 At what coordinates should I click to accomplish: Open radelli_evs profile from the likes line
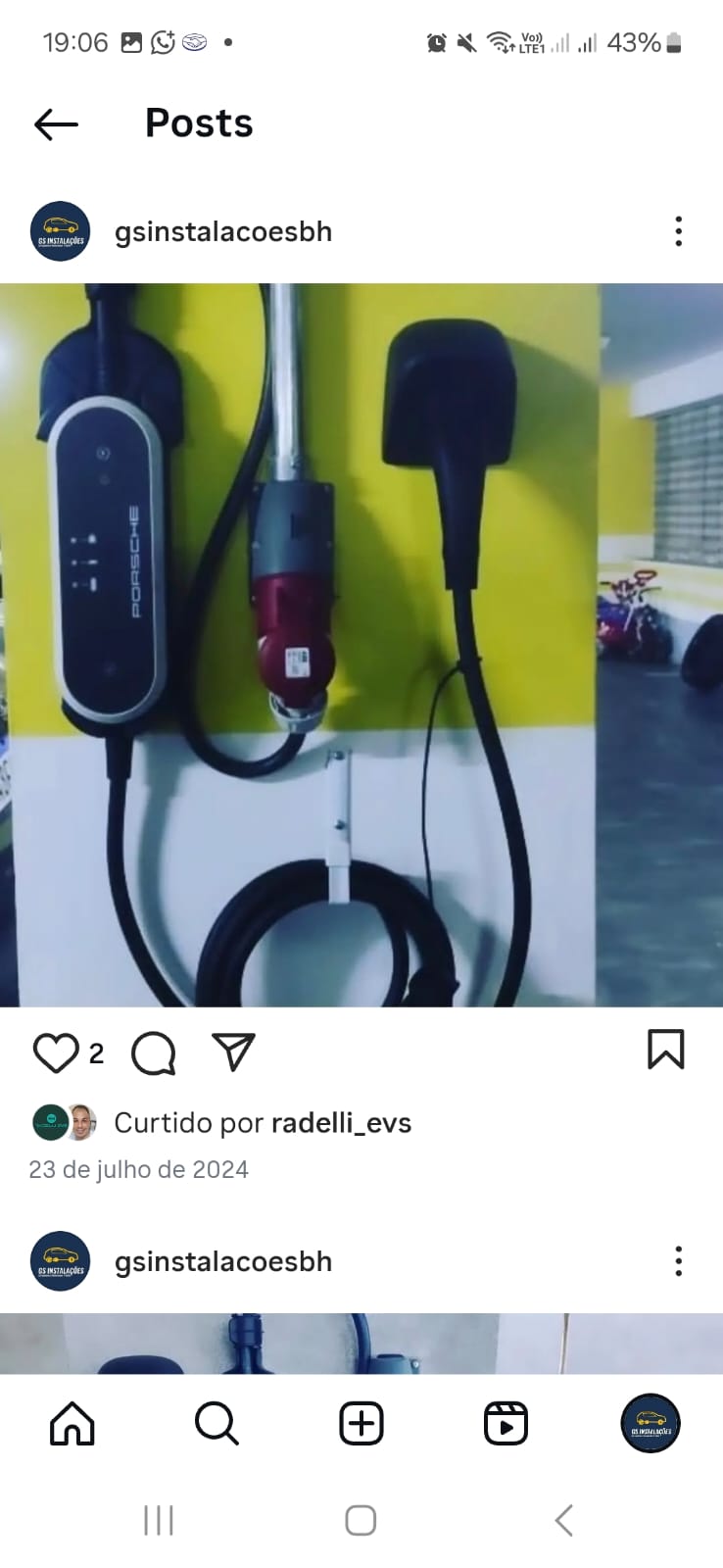click(x=340, y=1122)
